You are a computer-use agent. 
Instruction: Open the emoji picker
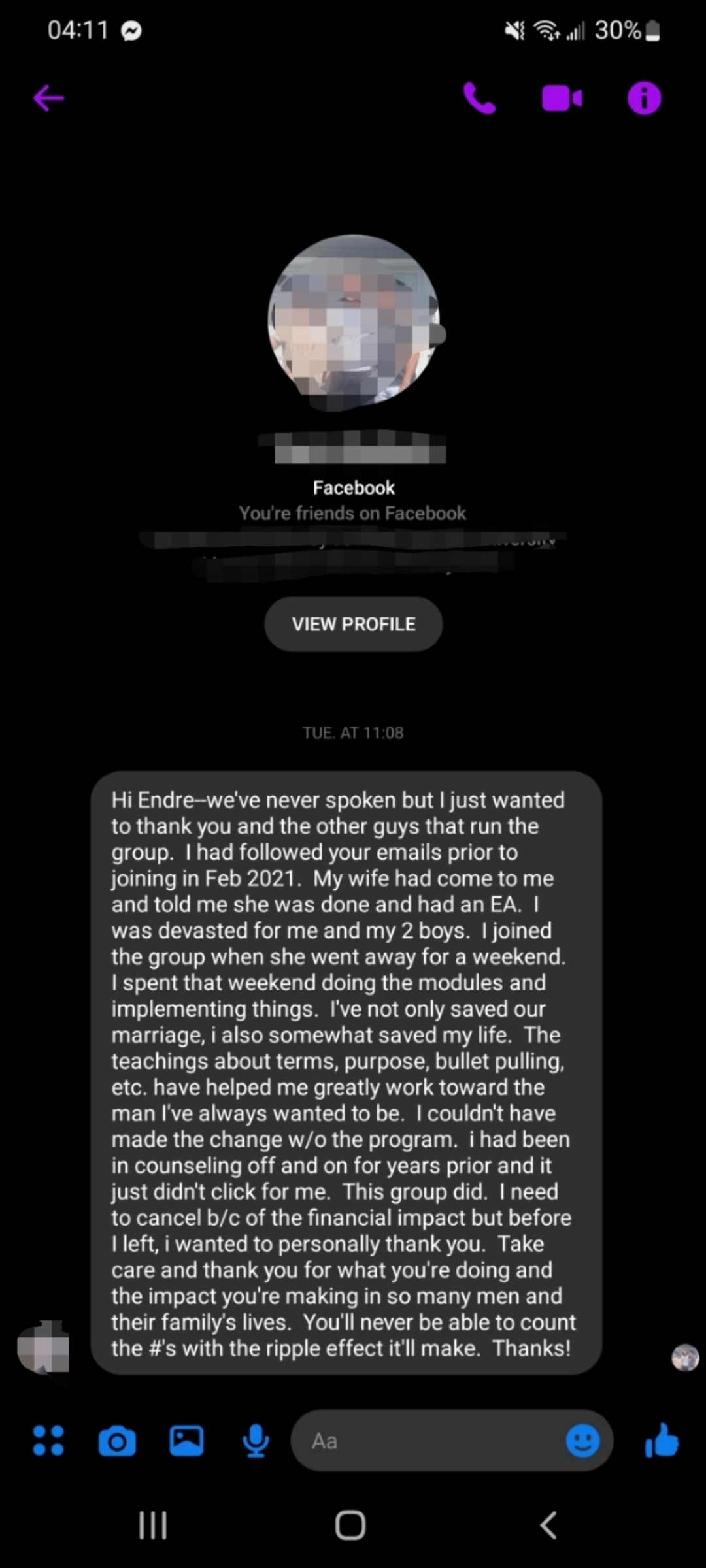(x=582, y=1441)
